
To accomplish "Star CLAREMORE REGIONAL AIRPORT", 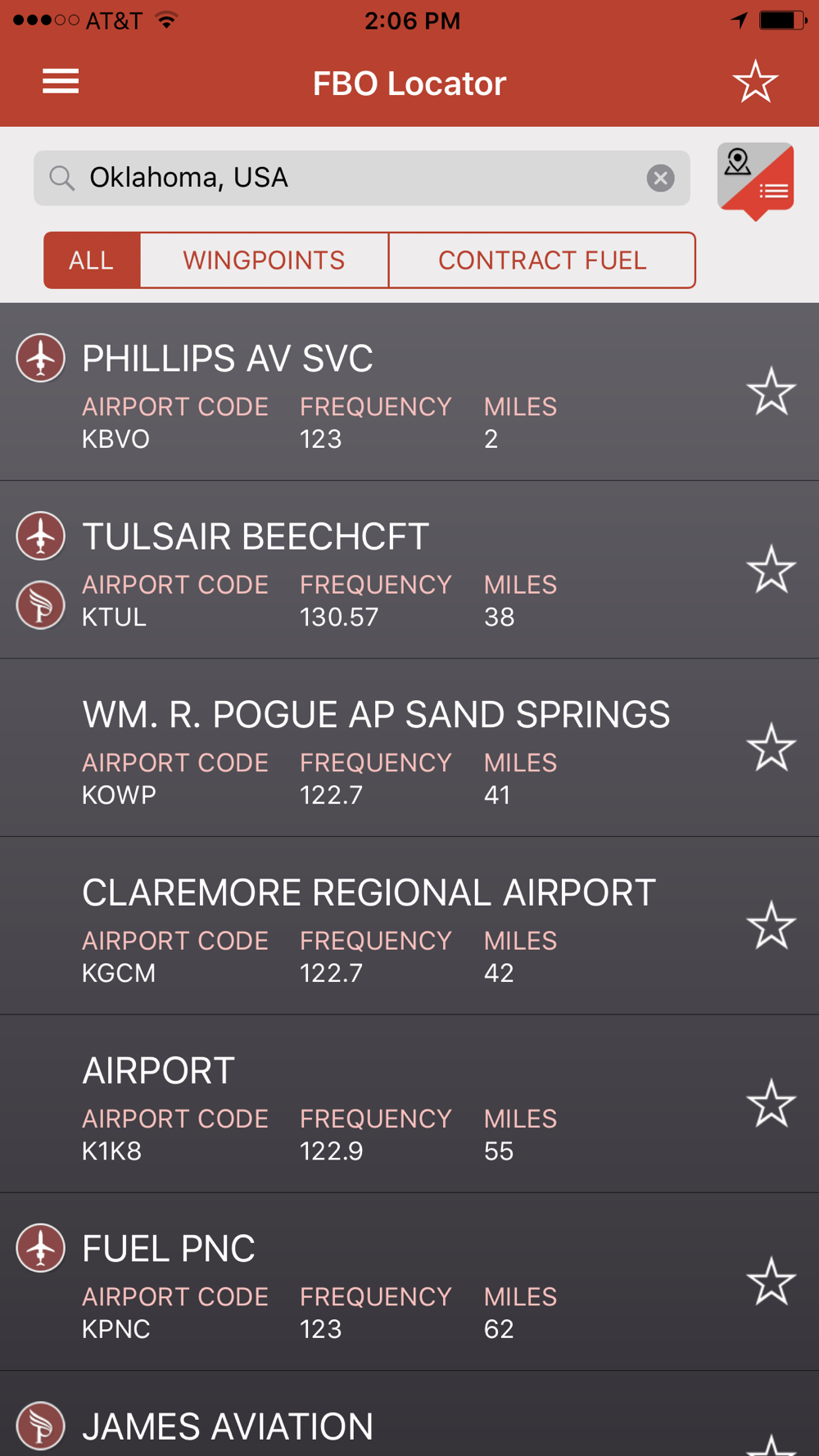I will 771,925.
